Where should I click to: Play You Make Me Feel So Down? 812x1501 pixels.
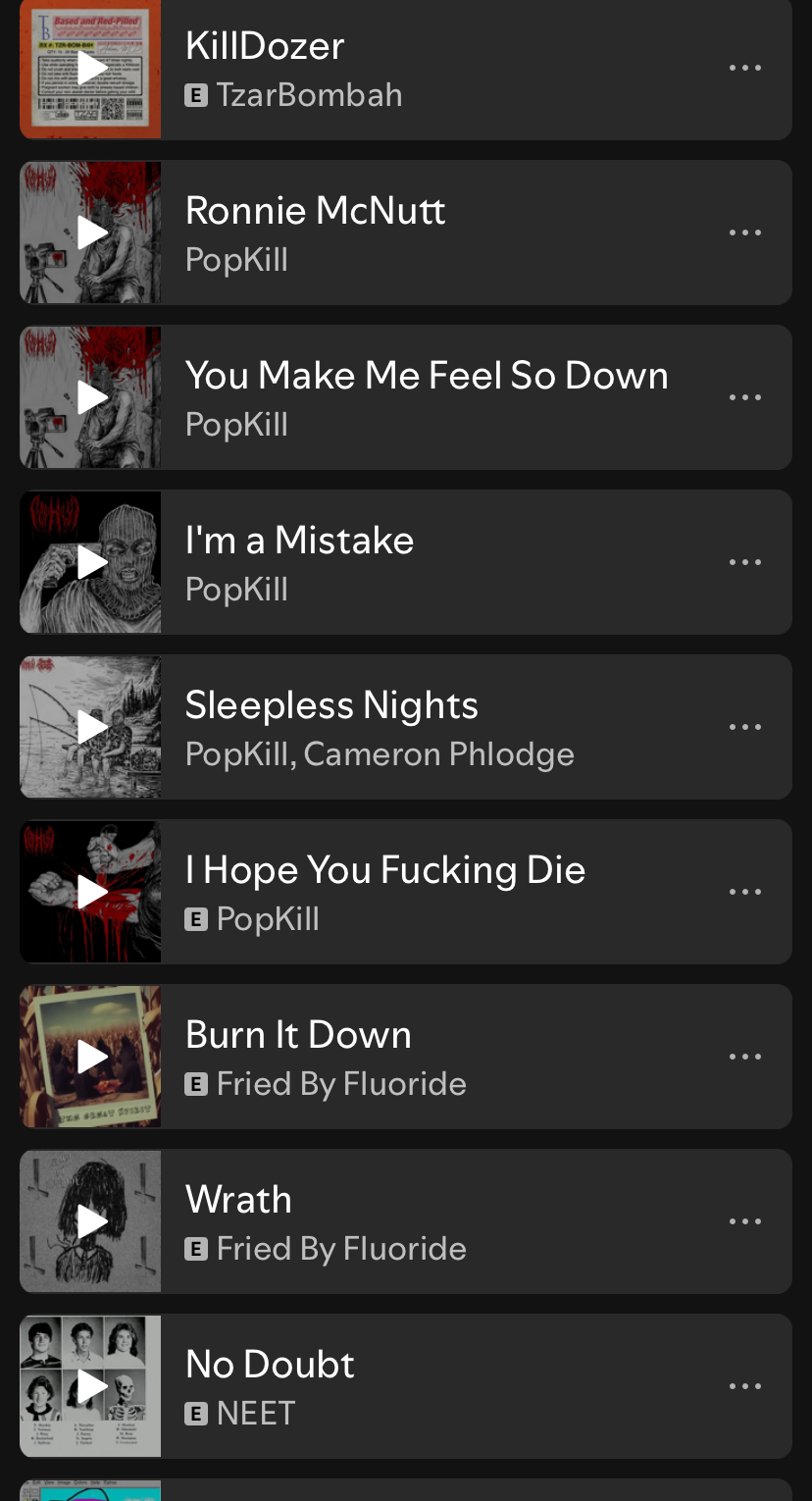(91, 398)
